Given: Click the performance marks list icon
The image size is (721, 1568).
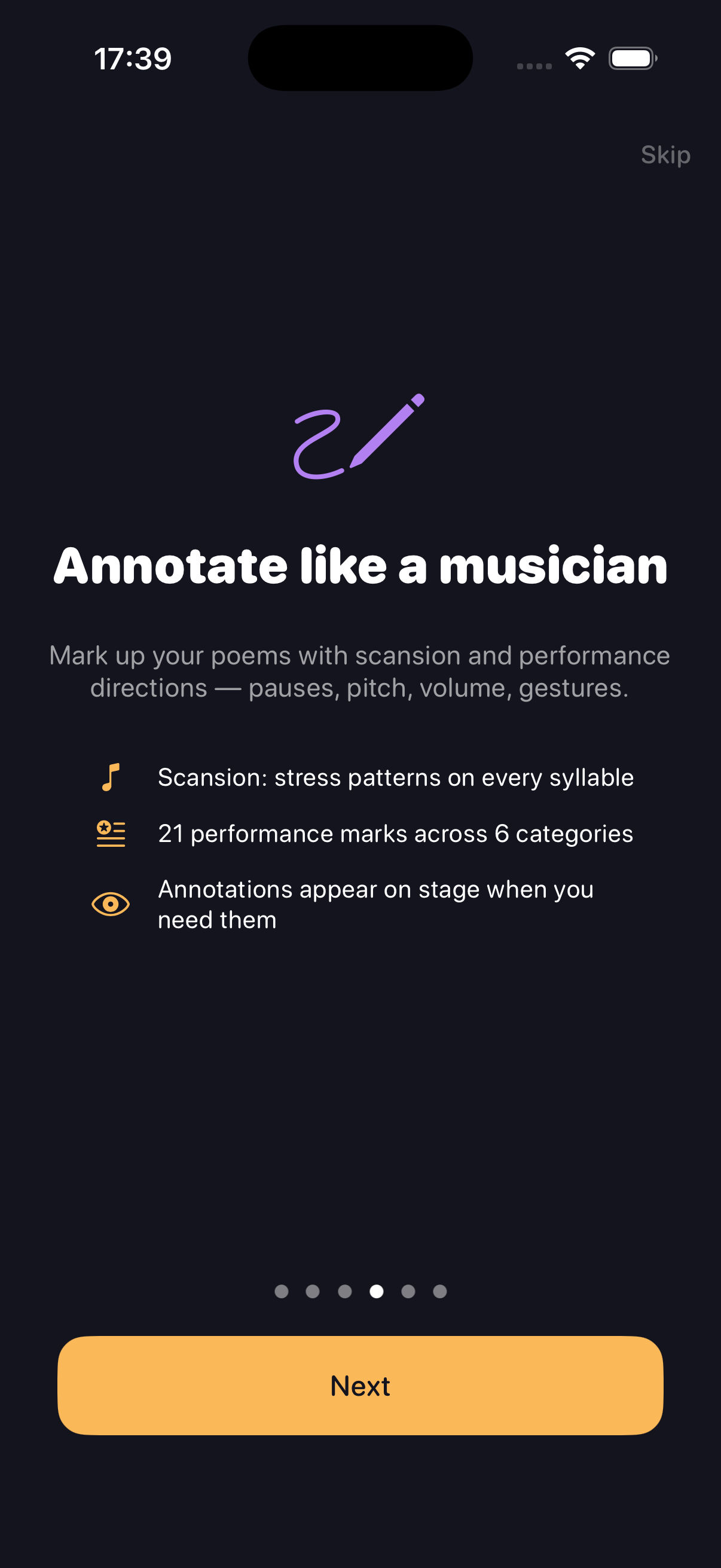Looking at the screenshot, I should (x=111, y=833).
